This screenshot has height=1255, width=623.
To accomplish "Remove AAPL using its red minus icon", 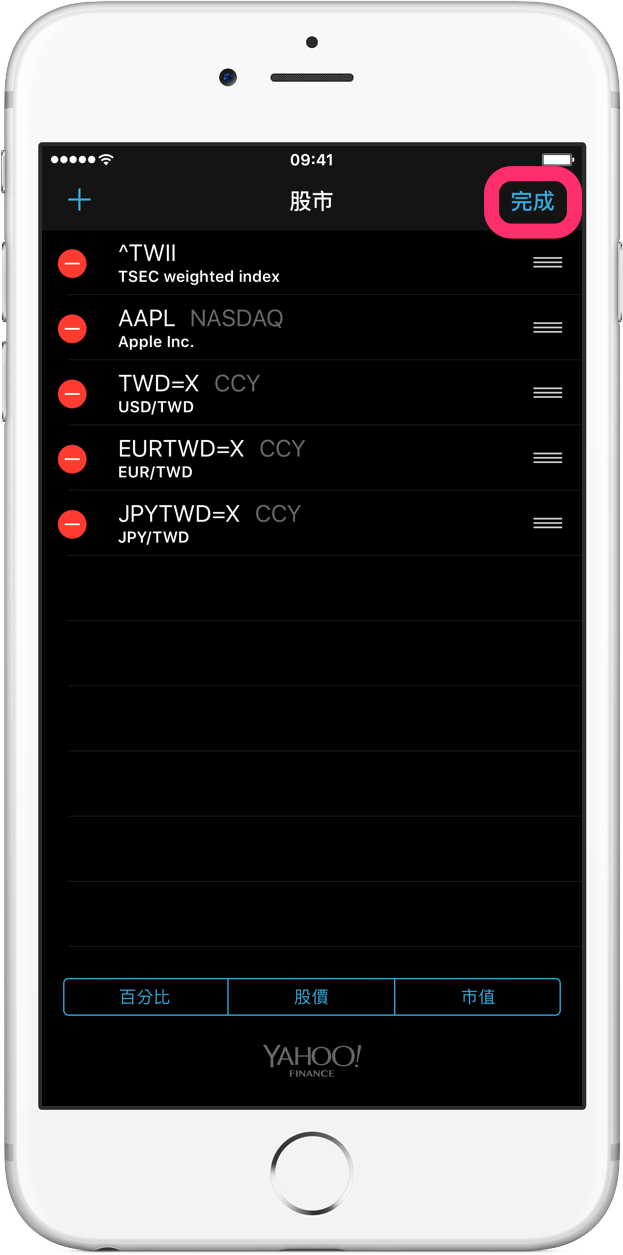I will click(x=72, y=328).
